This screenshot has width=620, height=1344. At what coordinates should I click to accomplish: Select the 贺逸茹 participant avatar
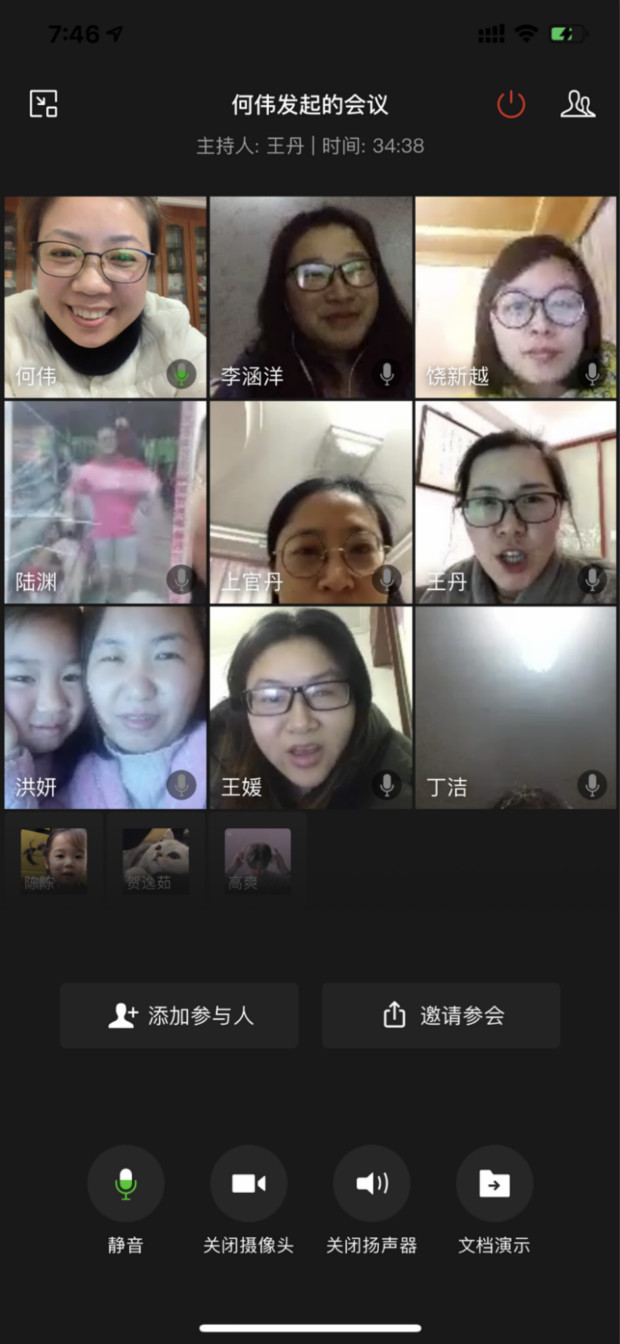(x=156, y=860)
